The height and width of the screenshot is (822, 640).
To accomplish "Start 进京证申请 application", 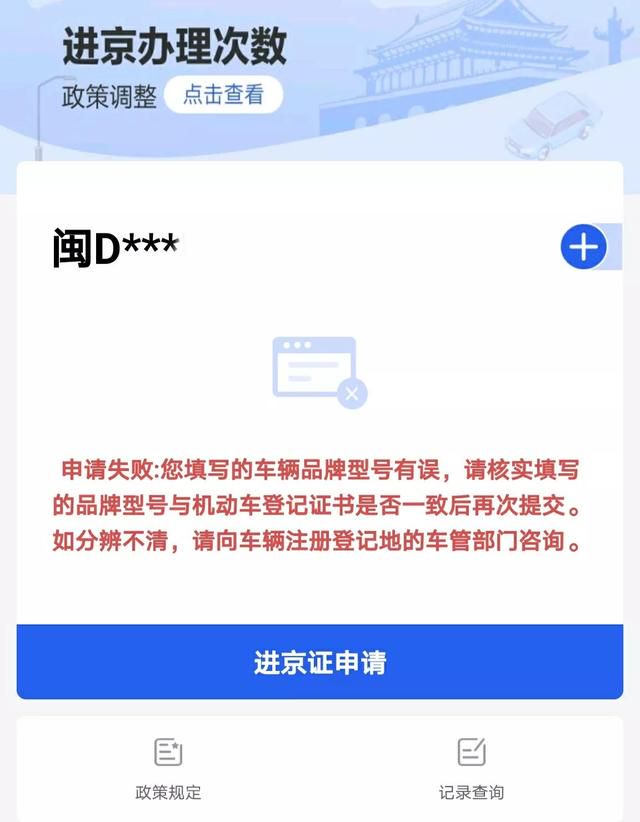I will (x=319, y=662).
